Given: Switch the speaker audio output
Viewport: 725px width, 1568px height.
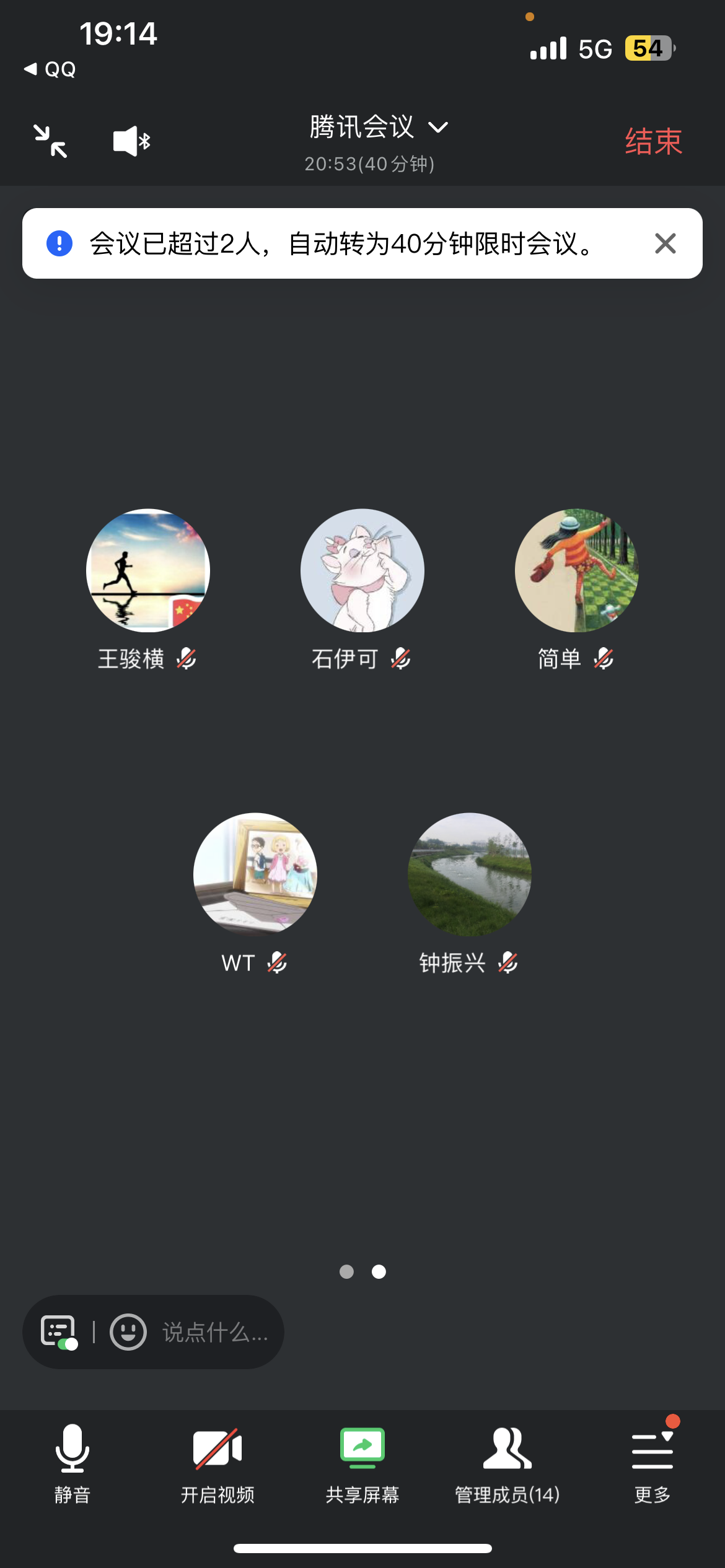Looking at the screenshot, I should click(x=131, y=141).
